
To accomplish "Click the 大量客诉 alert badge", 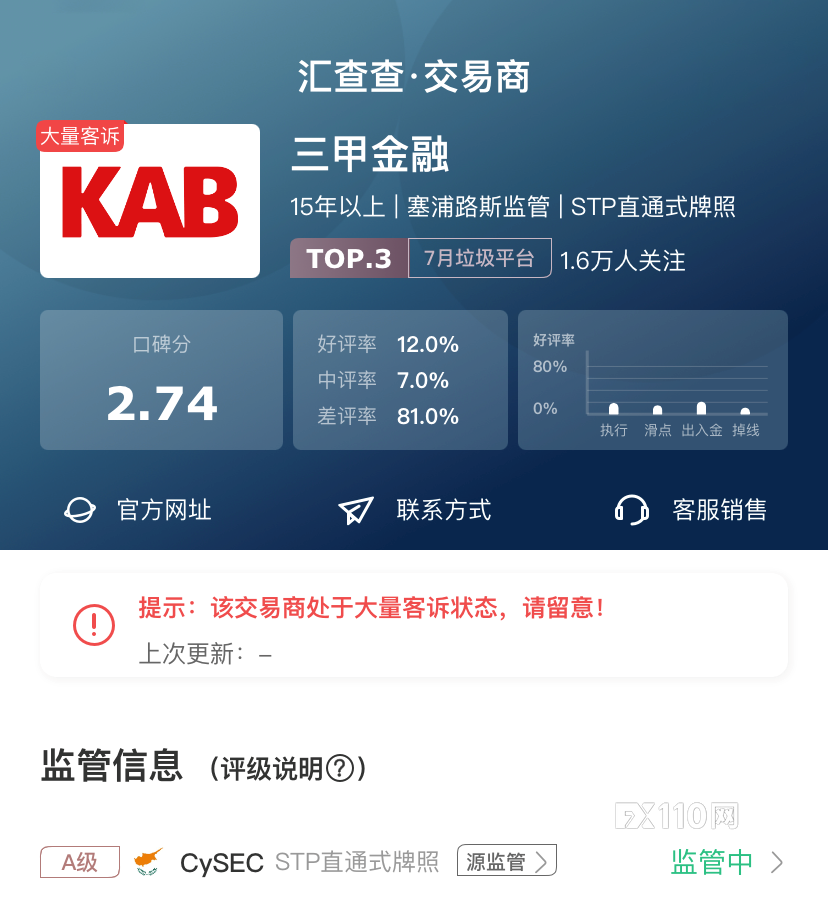I will [79, 136].
